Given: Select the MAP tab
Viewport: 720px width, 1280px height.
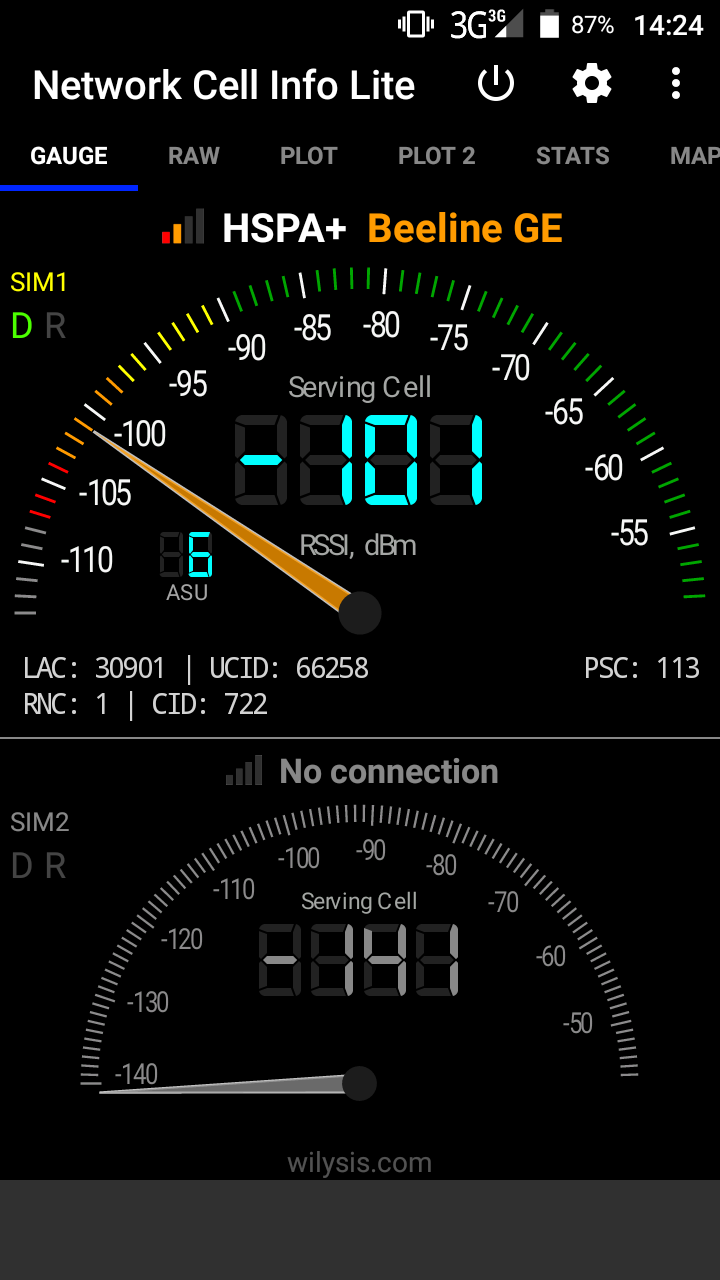Looking at the screenshot, I should click(x=694, y=156).
